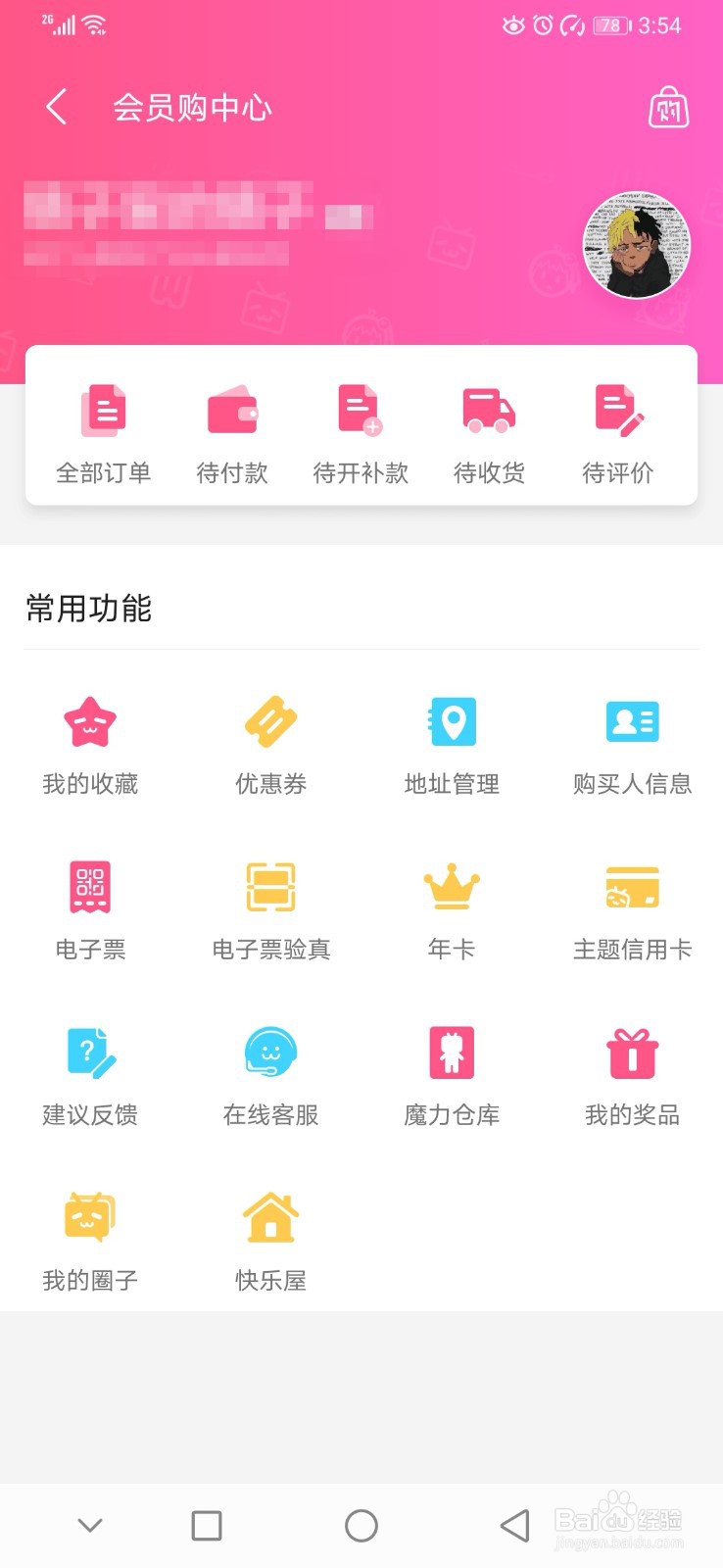
Task: View 我的奖品 prizes with gift icon
Action: (x=632, y=1074)
